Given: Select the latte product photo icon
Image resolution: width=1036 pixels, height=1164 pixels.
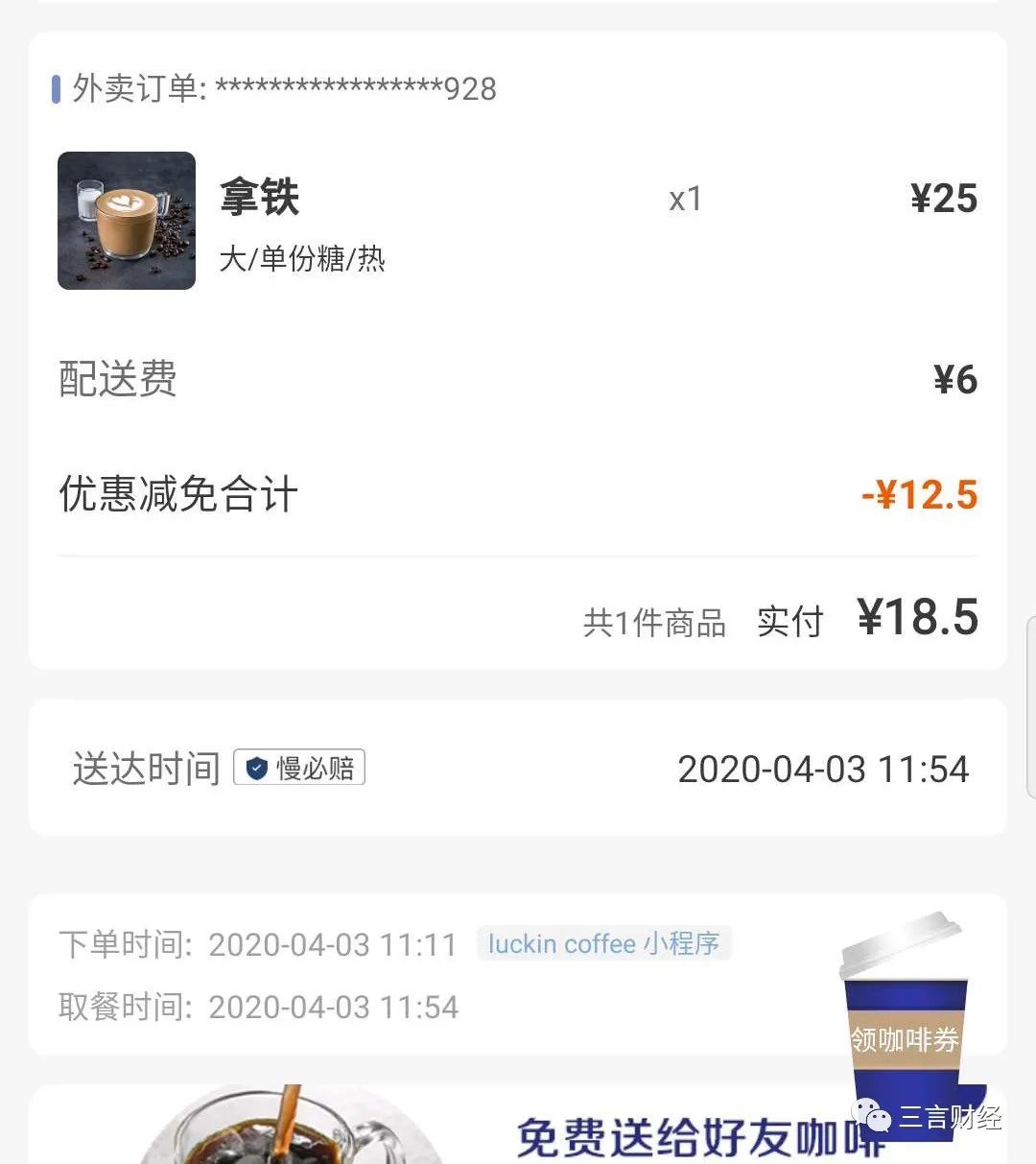Looking at the screenshot, I should (x=126, y=221).
